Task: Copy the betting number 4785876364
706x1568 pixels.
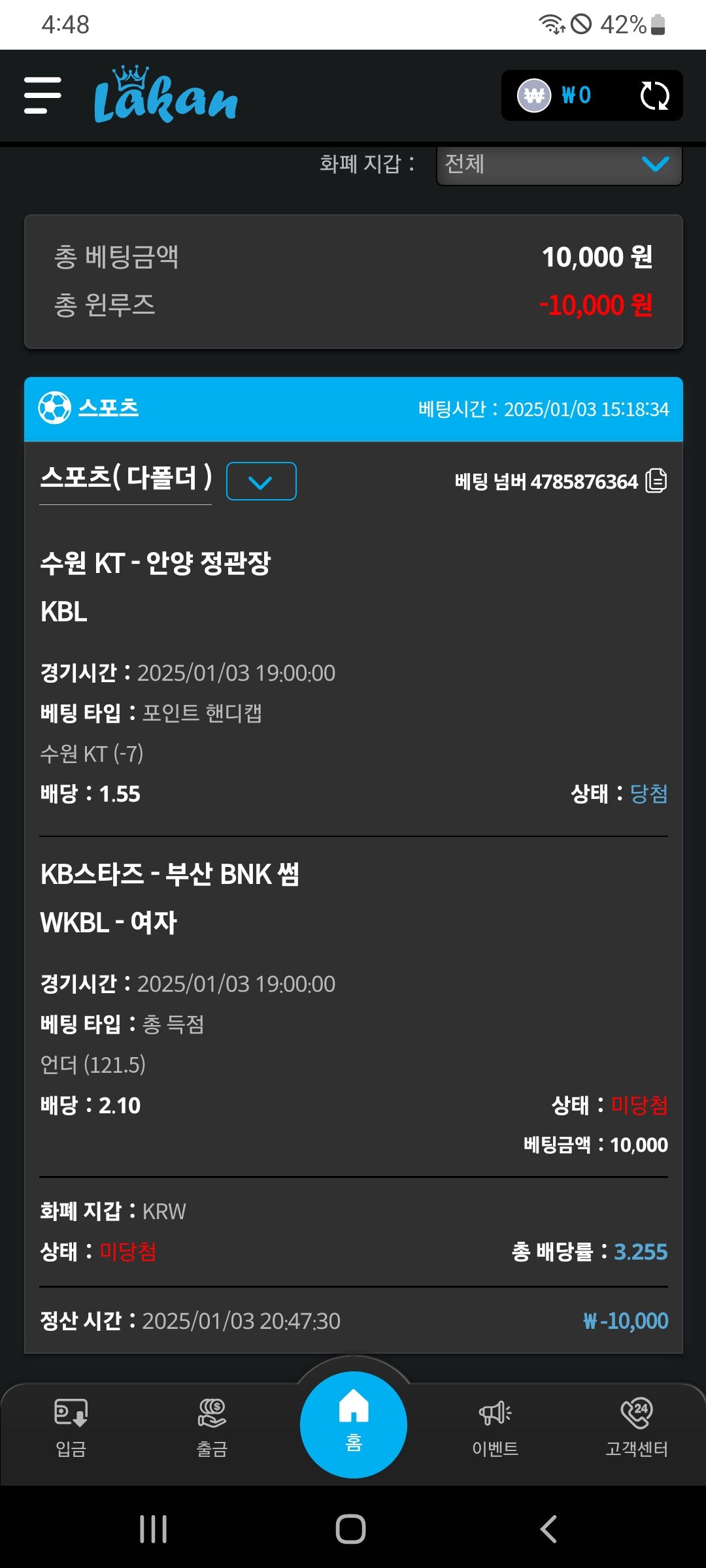Action: point(656,481)
